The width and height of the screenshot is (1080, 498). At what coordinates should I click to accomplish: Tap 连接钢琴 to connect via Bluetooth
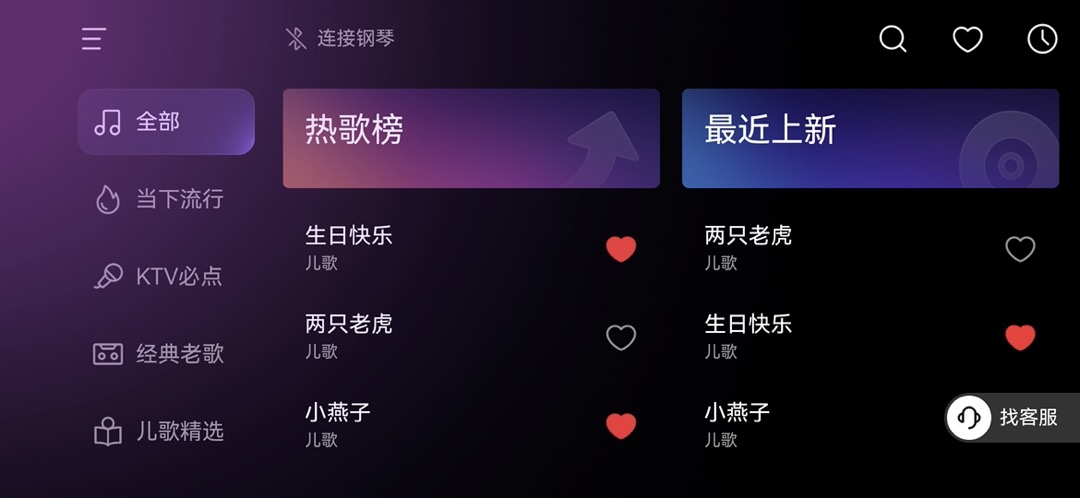click(x=340, y=39)
